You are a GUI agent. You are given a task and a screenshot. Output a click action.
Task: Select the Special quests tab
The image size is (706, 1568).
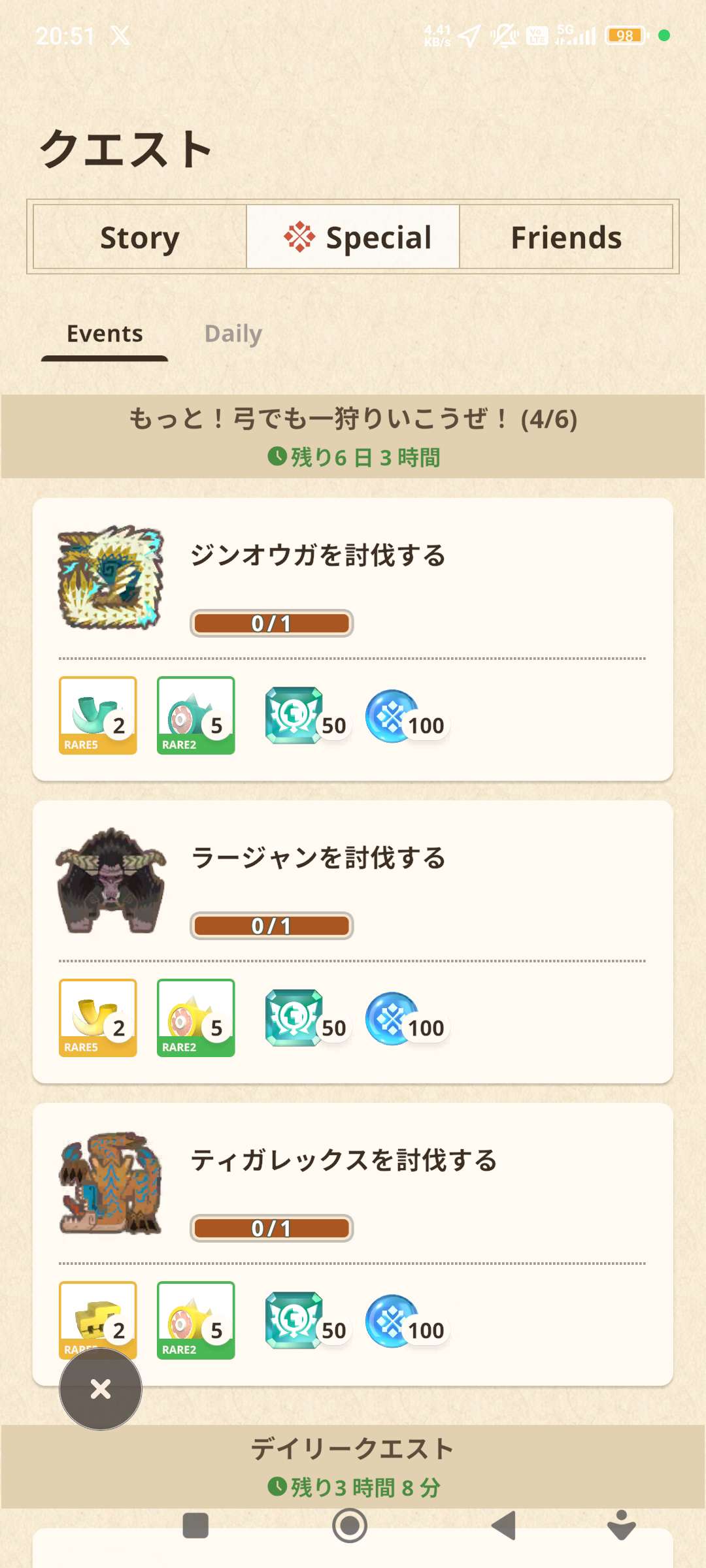353,237
